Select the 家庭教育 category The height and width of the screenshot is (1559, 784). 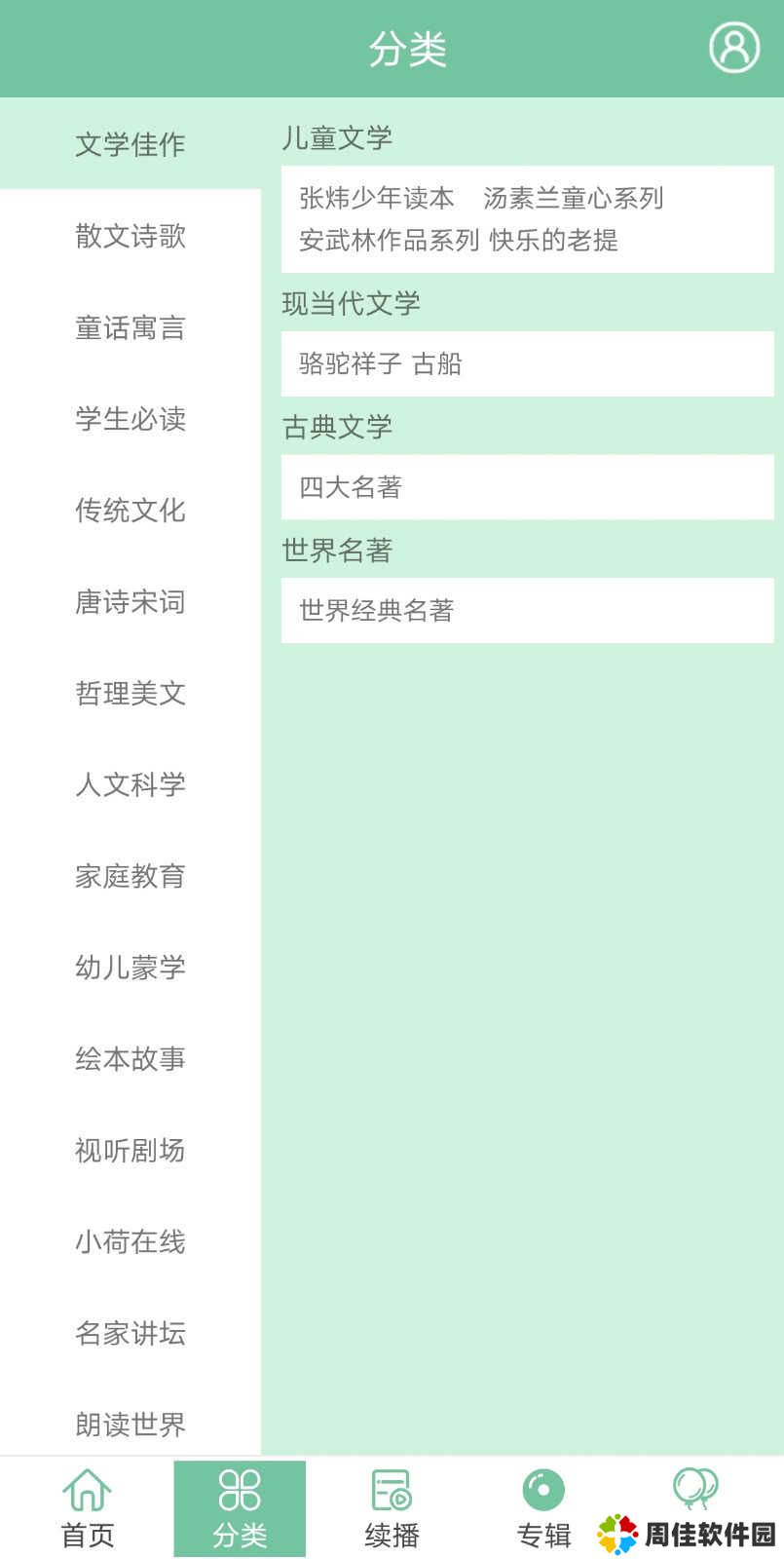[131, 876]
